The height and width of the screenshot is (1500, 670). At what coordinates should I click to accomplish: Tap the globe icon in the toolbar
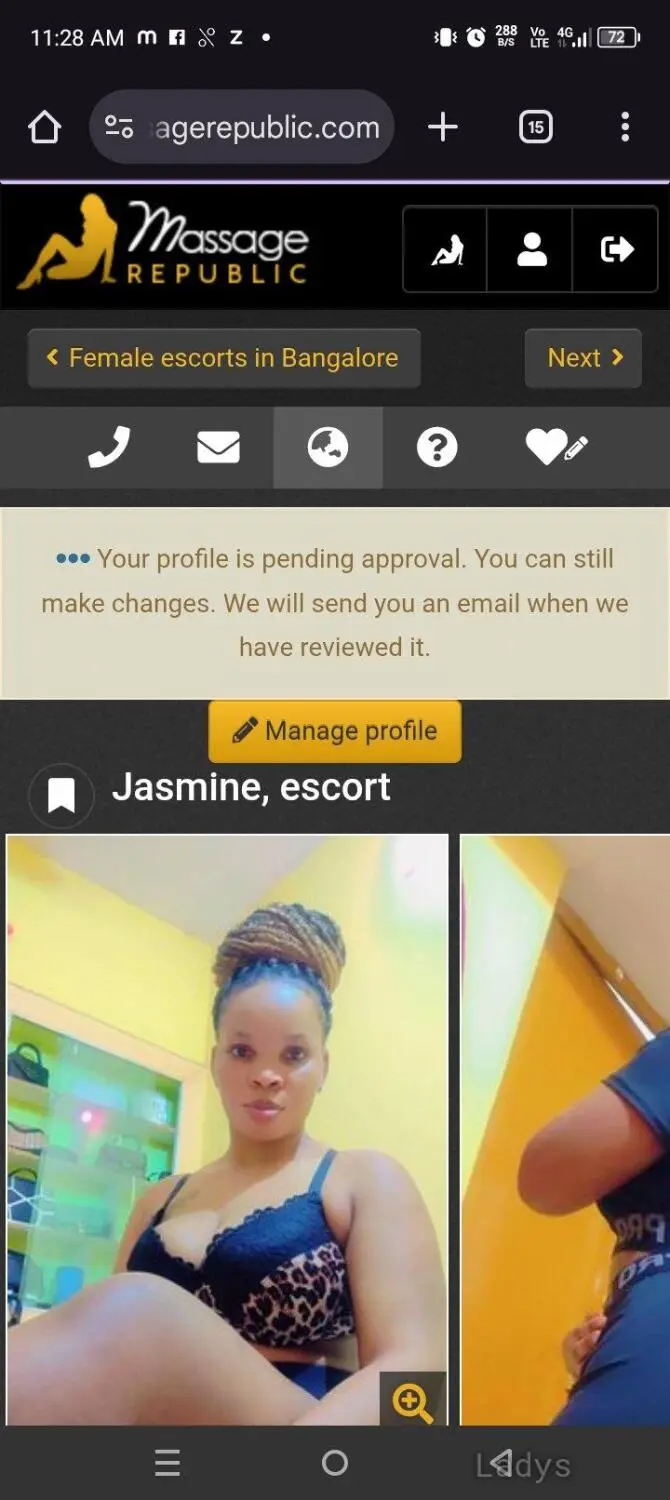pos(328,447)
